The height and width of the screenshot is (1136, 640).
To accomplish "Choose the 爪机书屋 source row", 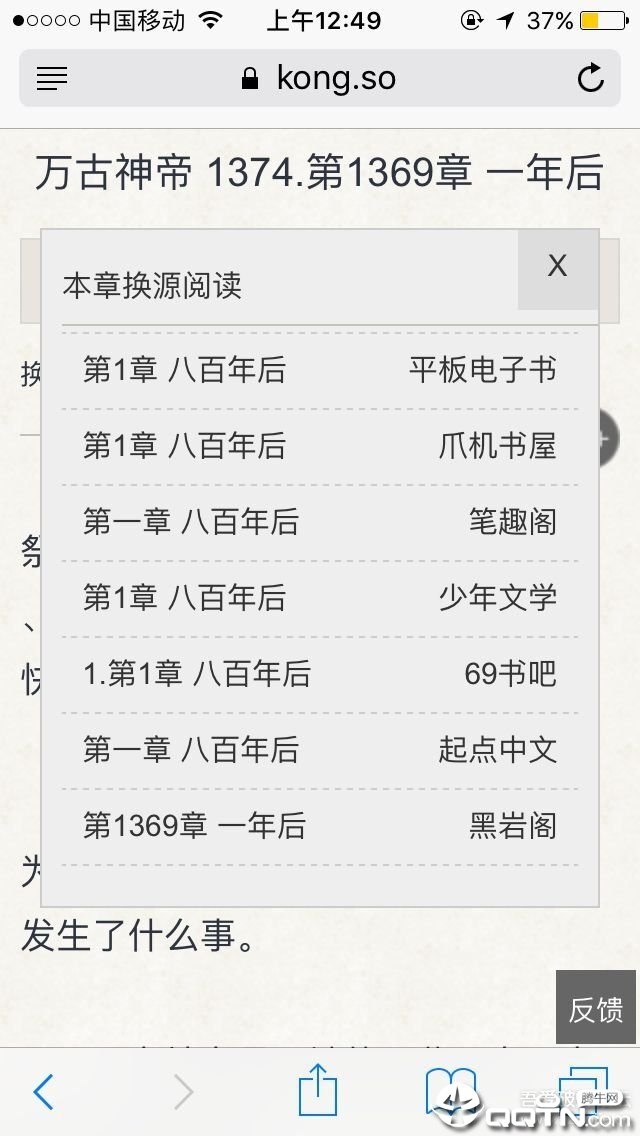I will click(x=320, y=446).
